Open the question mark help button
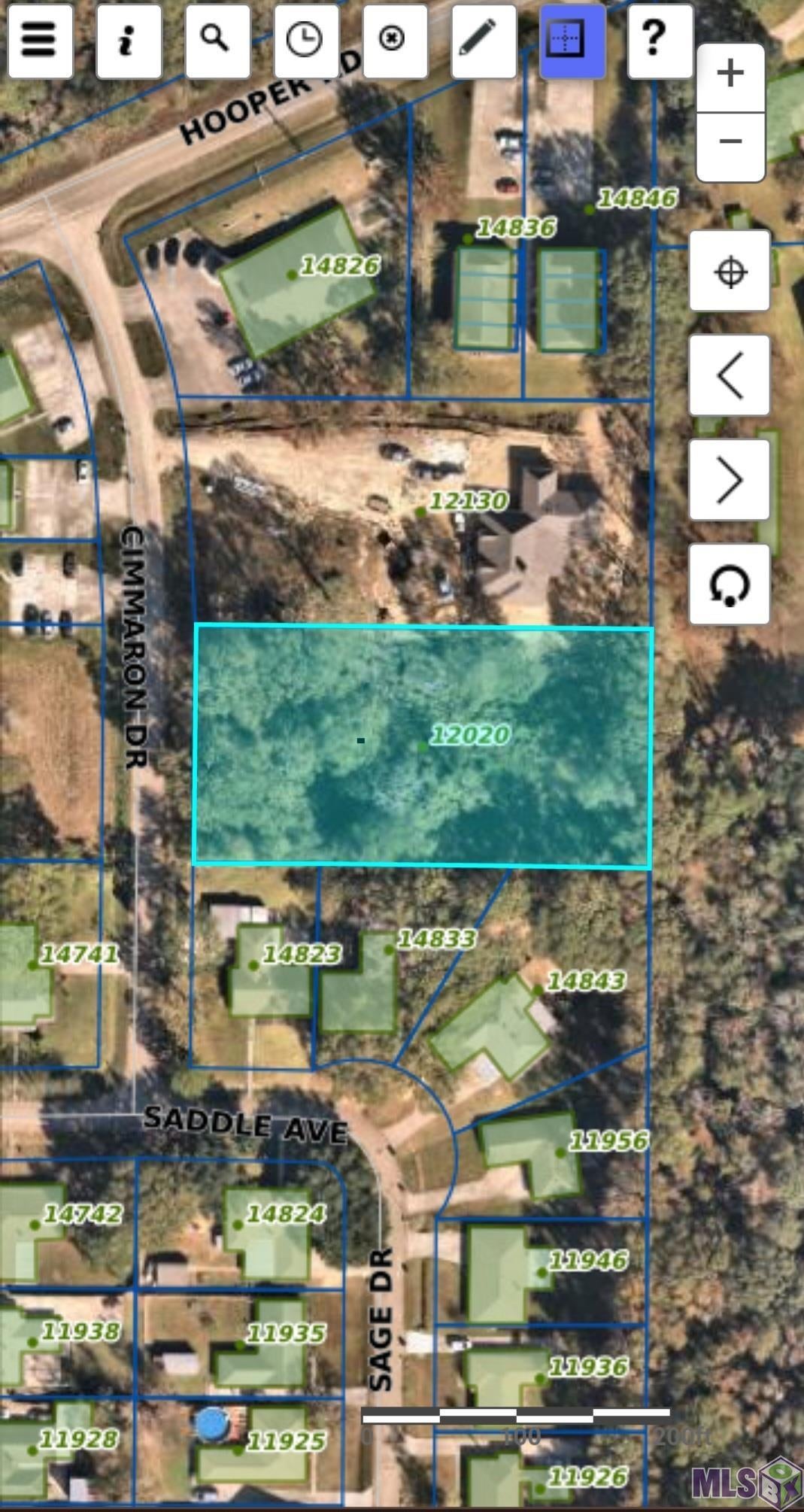Screen dimensions: 804x1512 (660, 40)
